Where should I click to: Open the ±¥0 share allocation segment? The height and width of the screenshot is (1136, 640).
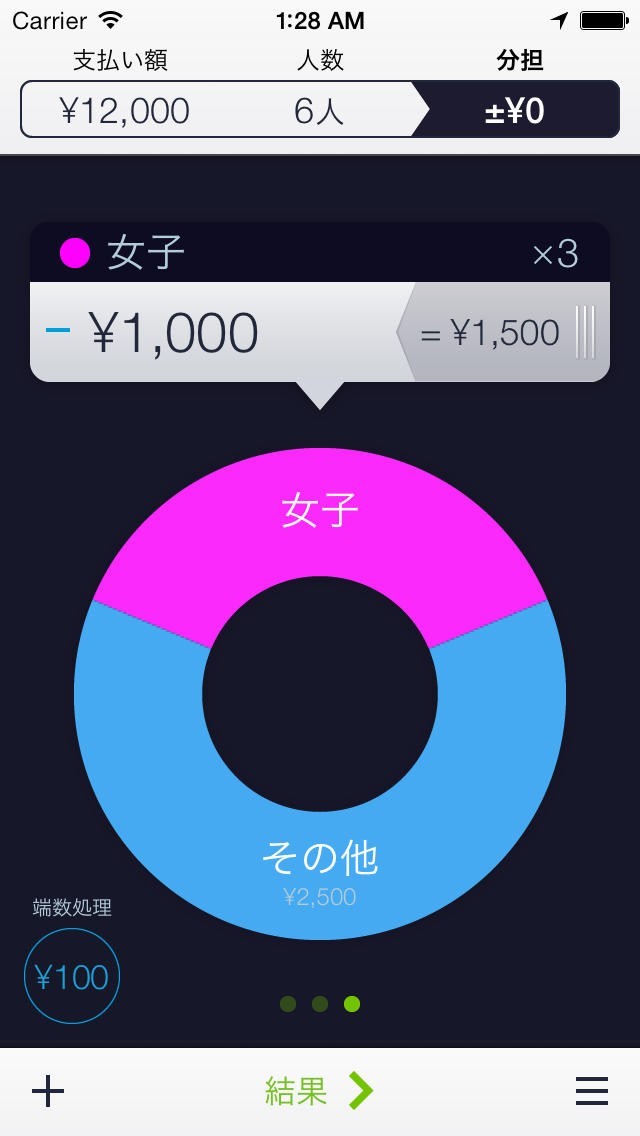pos(515,109)
